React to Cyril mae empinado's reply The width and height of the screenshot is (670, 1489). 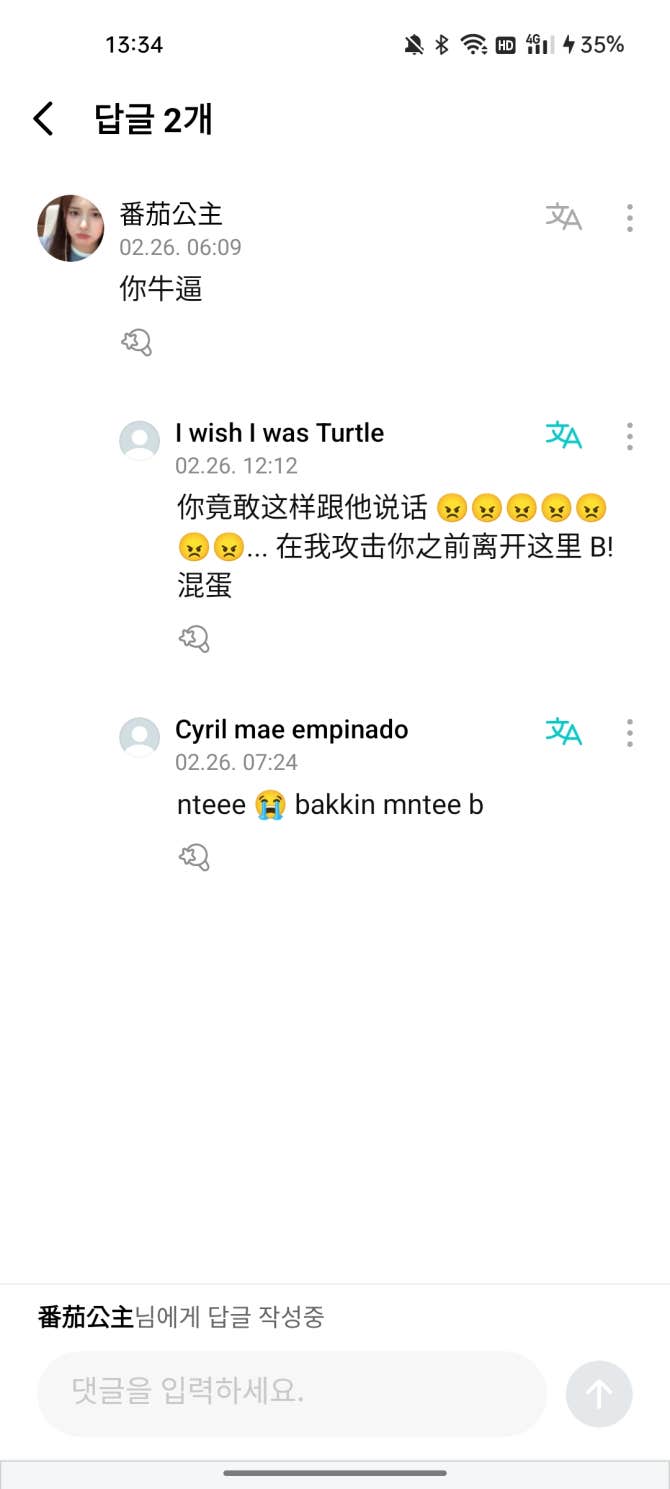[193, 857]
